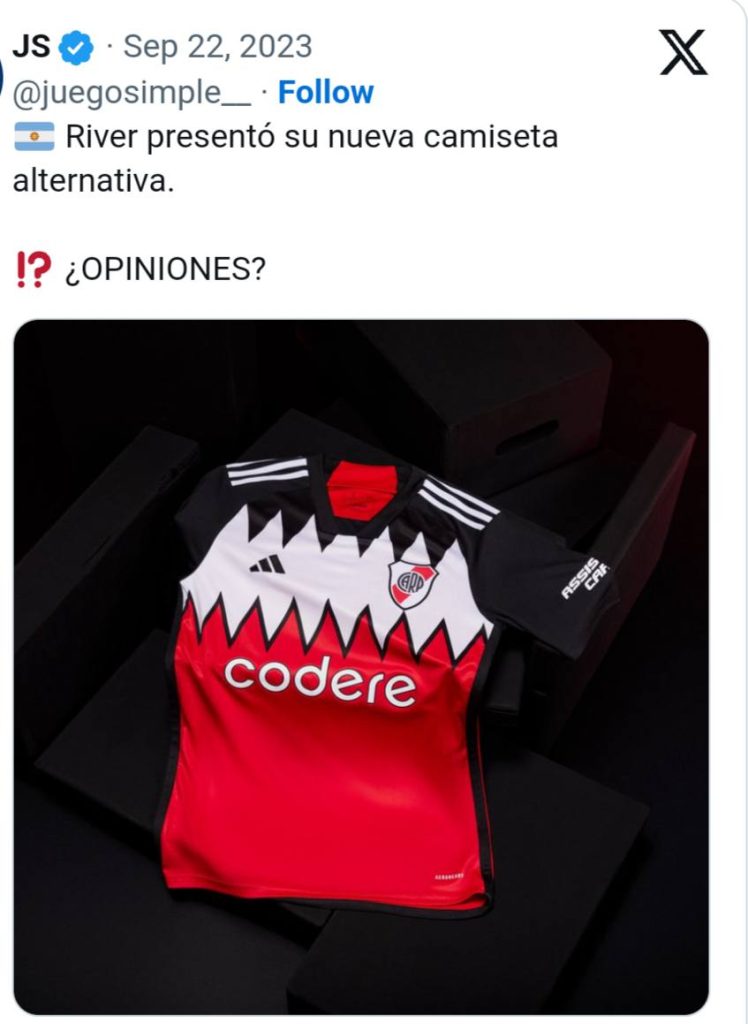Open the @juegosimple__ handle
Screen dimensions: 748x1024
coord(131,92)
